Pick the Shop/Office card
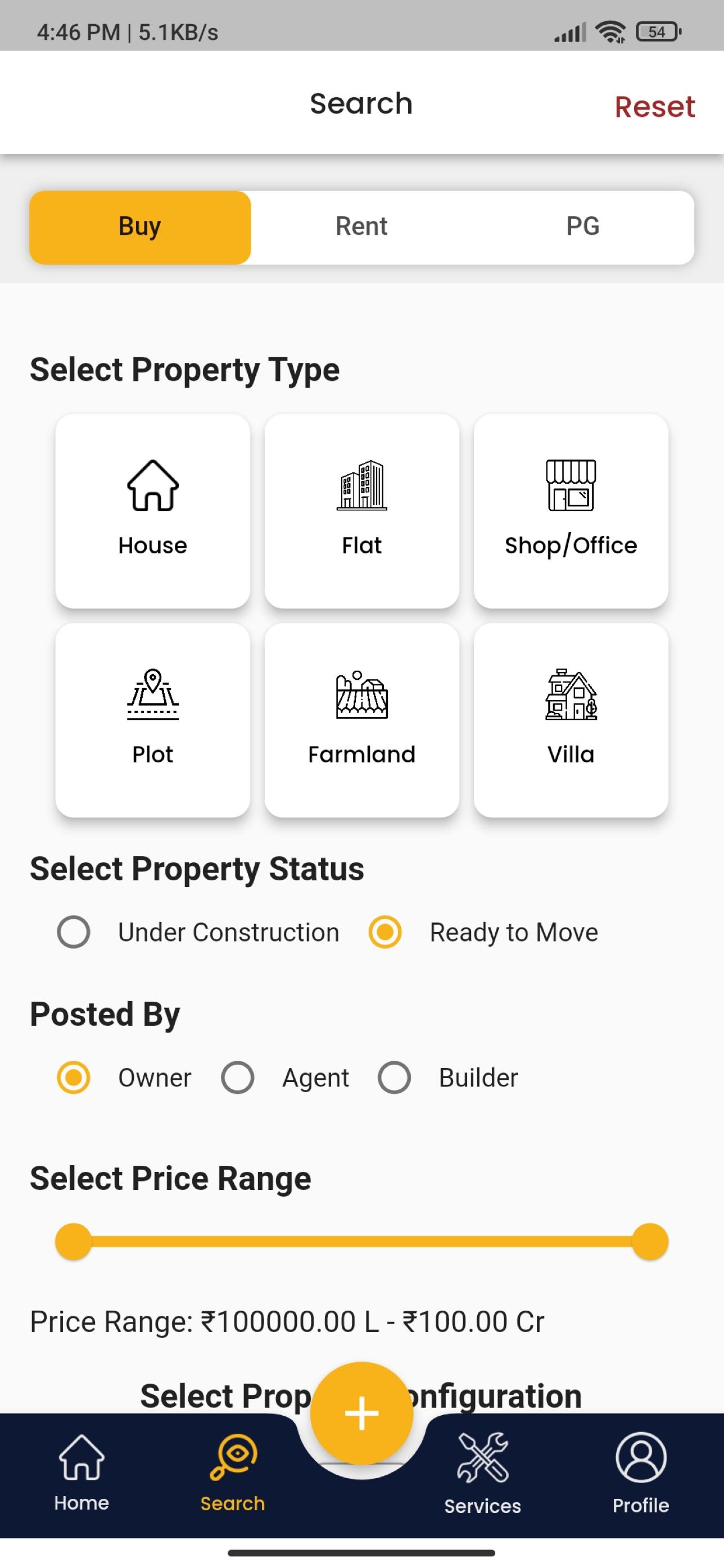The image size is (724, 1568). click(x=571, y=511)
